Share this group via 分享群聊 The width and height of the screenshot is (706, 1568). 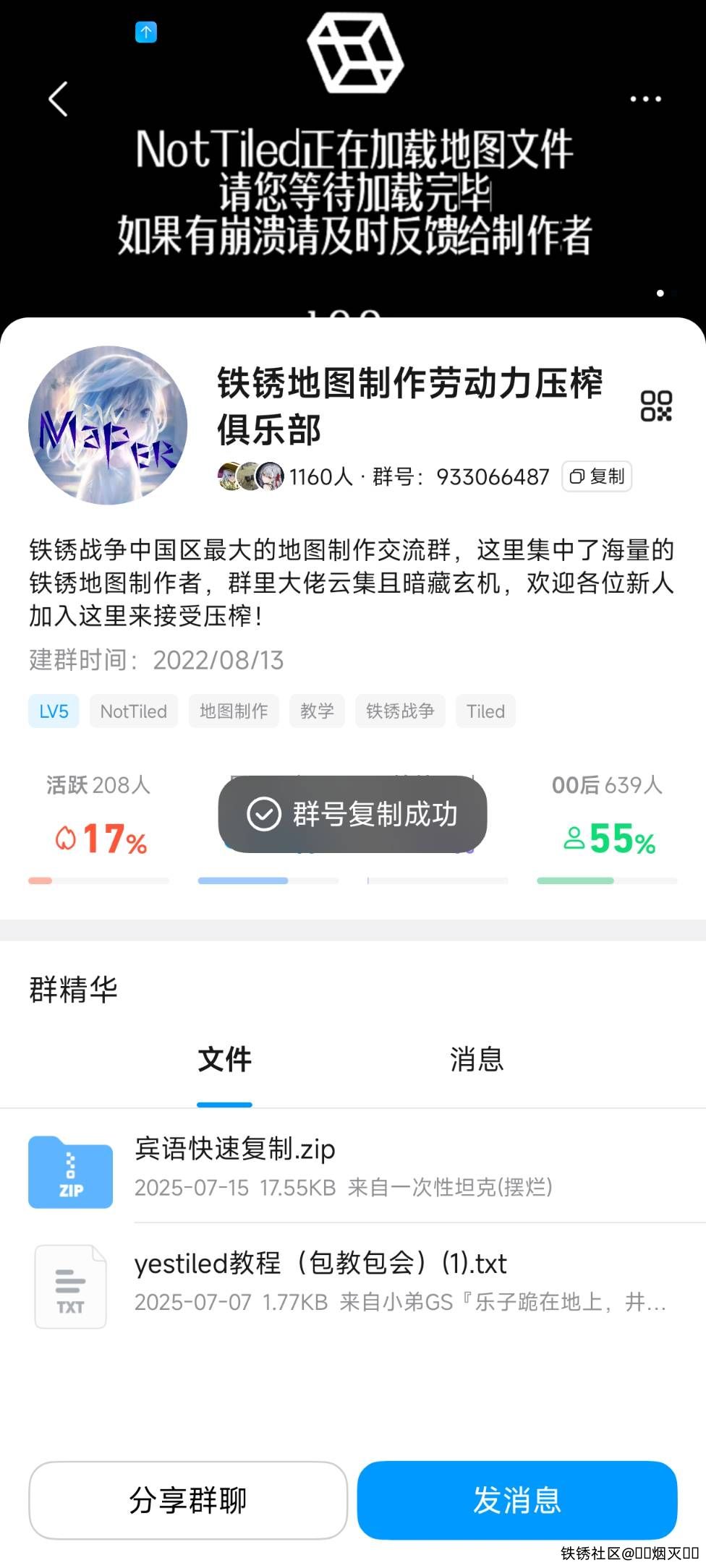click(188, 1500)
